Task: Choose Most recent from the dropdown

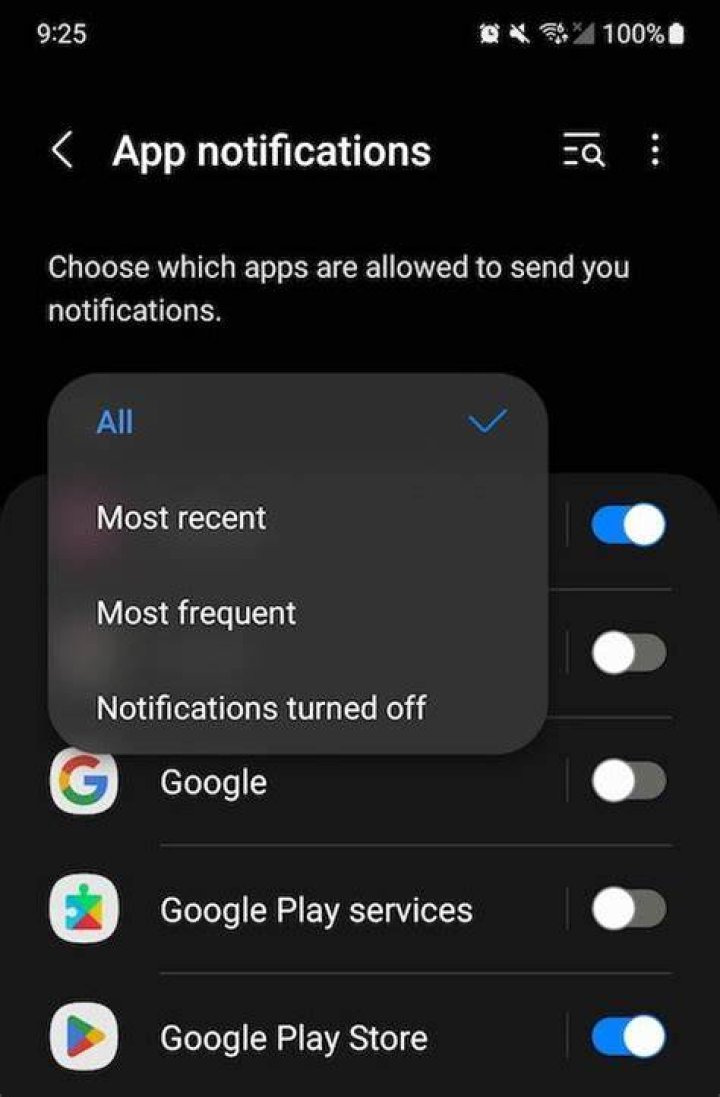Action: [x=297, y=518]
